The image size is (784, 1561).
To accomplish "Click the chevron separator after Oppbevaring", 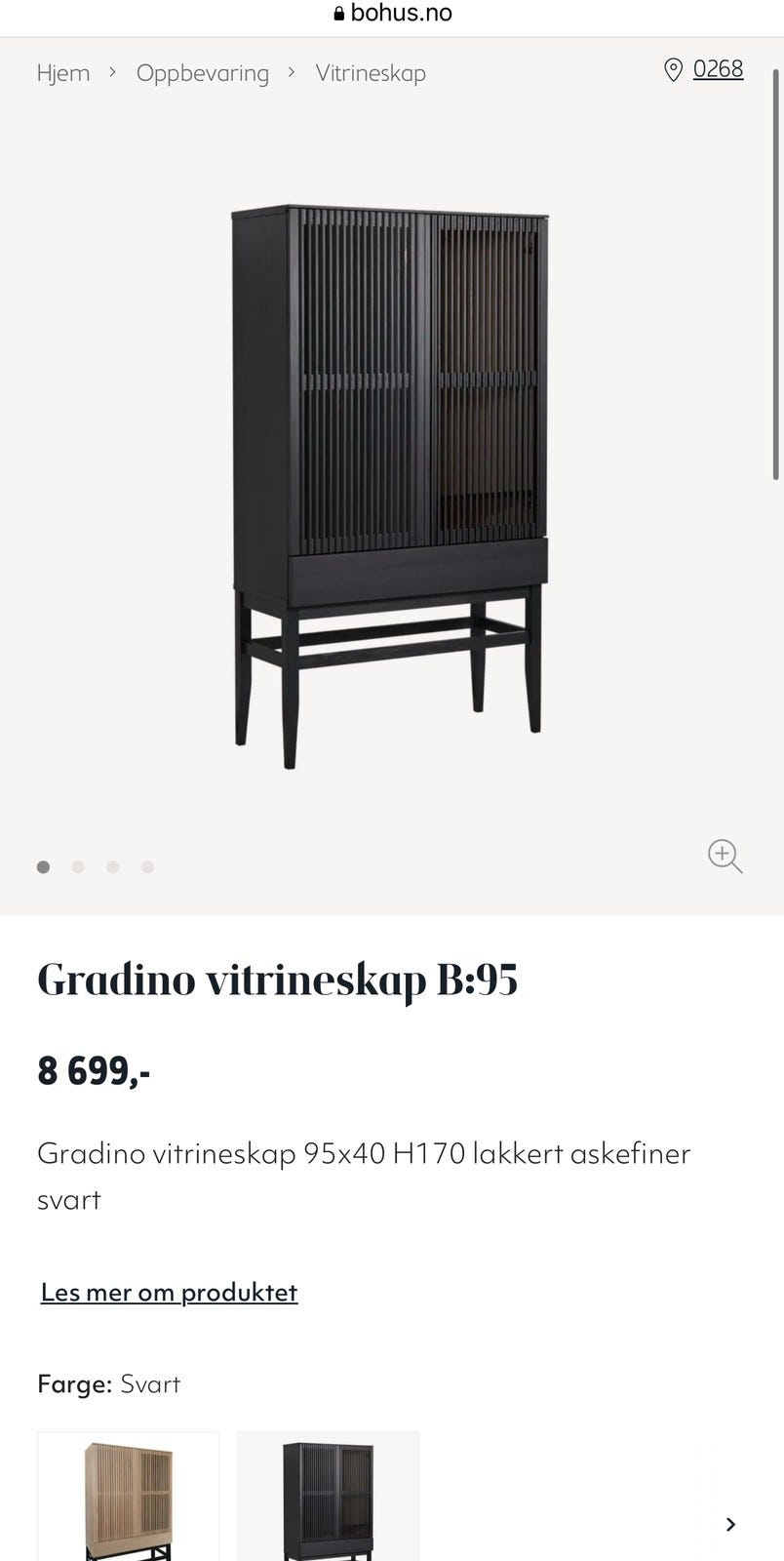I will coord(291,72).
